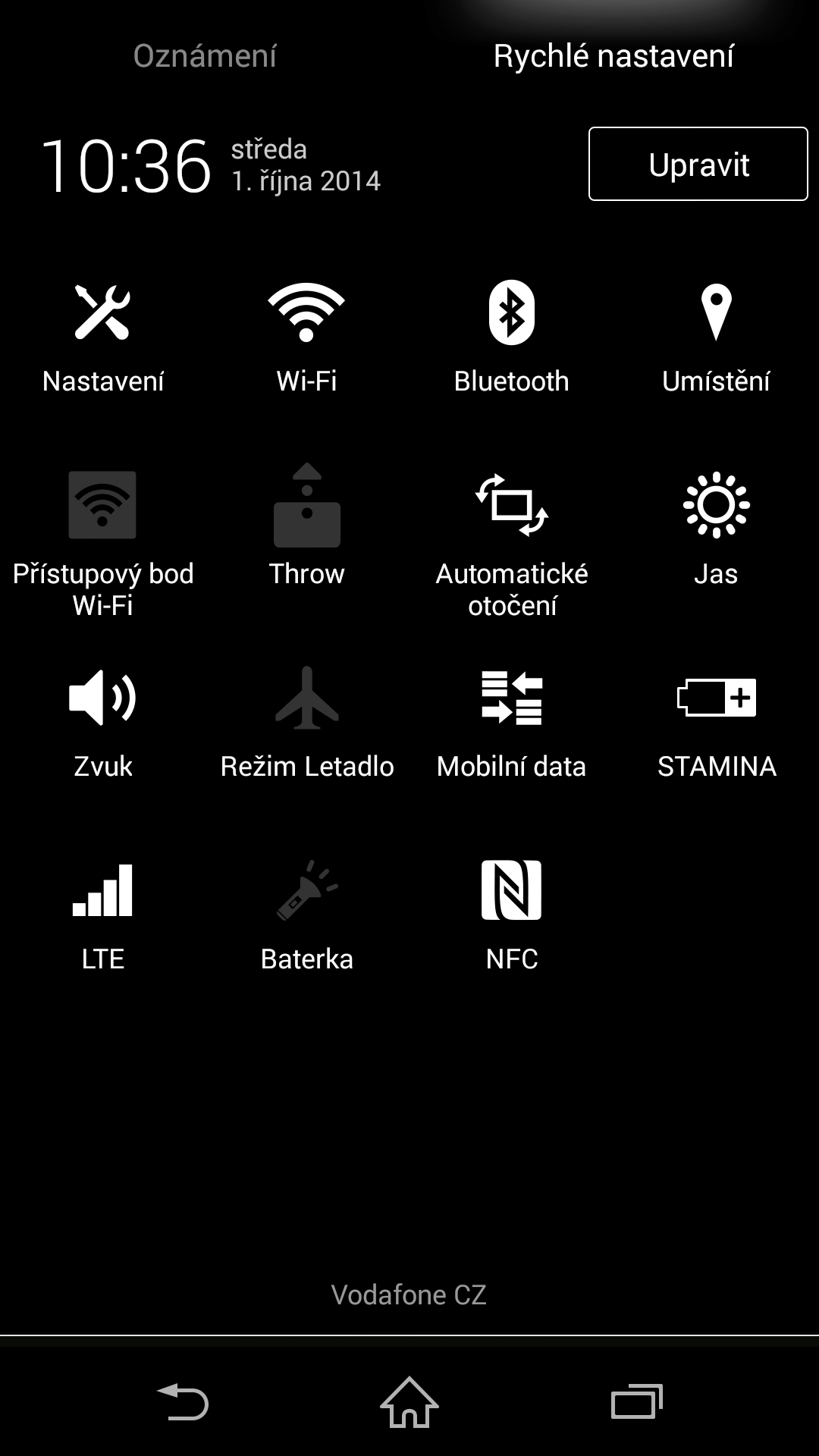The height and width of the screenshot is (1456, 819).
Task: Select the Rychlé nastavení tab
Action: (x=613, y=55)
